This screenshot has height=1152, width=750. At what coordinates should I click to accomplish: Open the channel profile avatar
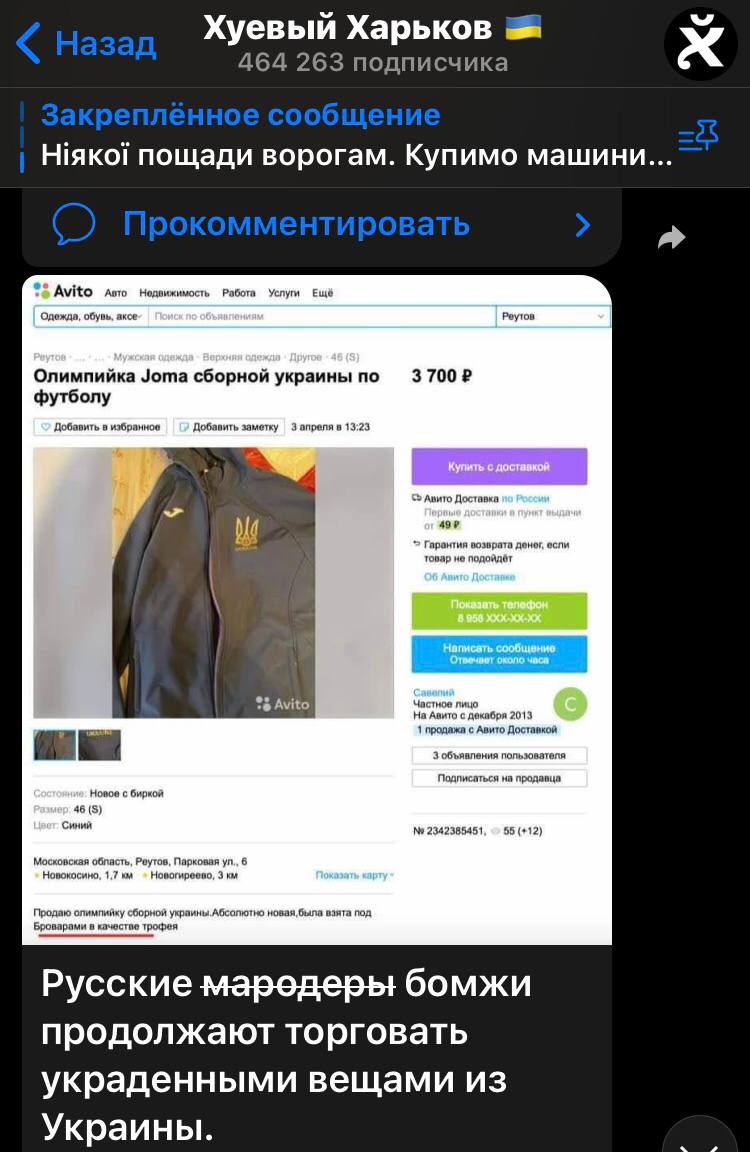pos(701,45)
